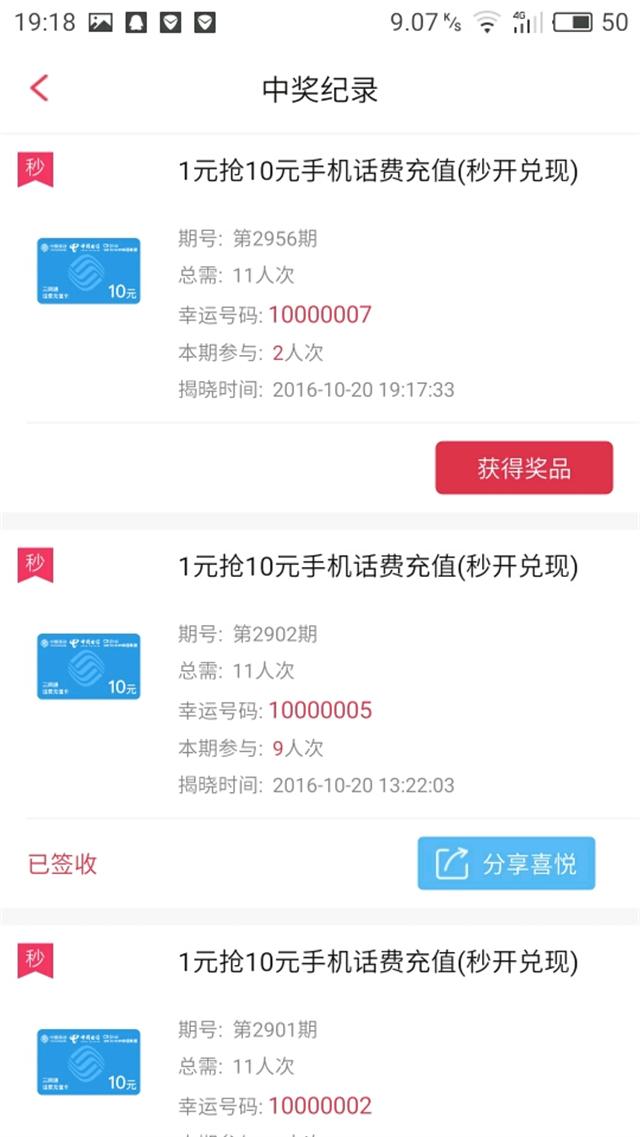Open the winning record for 第2956期
640x1137 pixels.
pyautogui.click(x=320, y=278)
